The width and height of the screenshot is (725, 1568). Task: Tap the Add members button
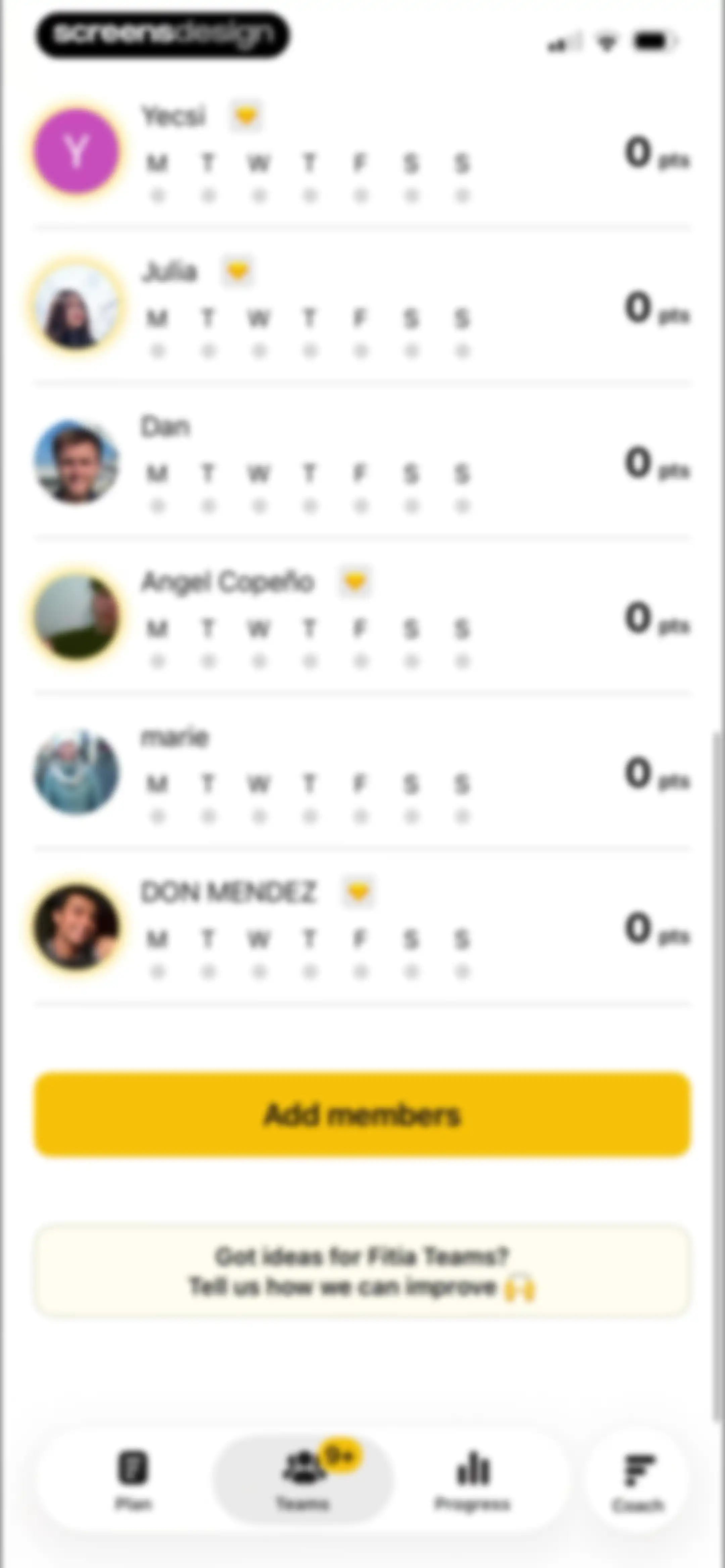click(x=362, y=1114)
